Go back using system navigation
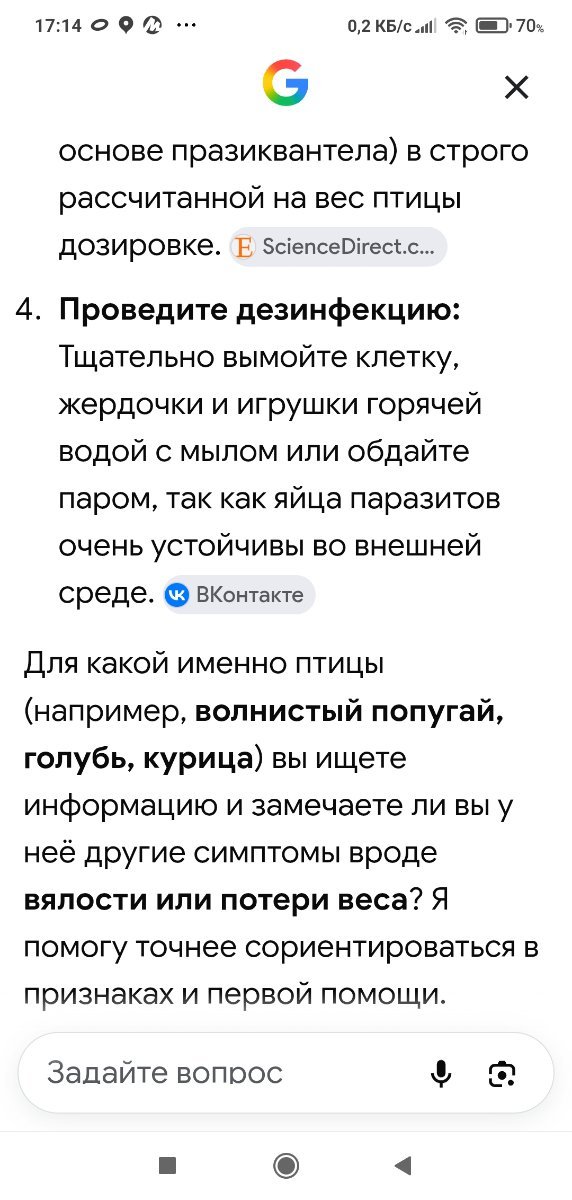 click(x=404, y=1164)
